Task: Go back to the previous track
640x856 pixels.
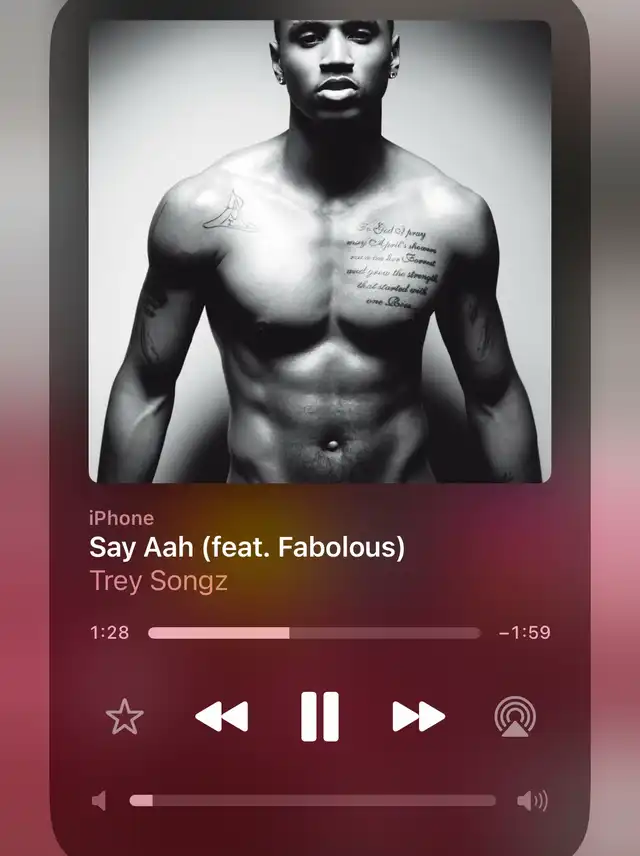Action: point(221,716)
